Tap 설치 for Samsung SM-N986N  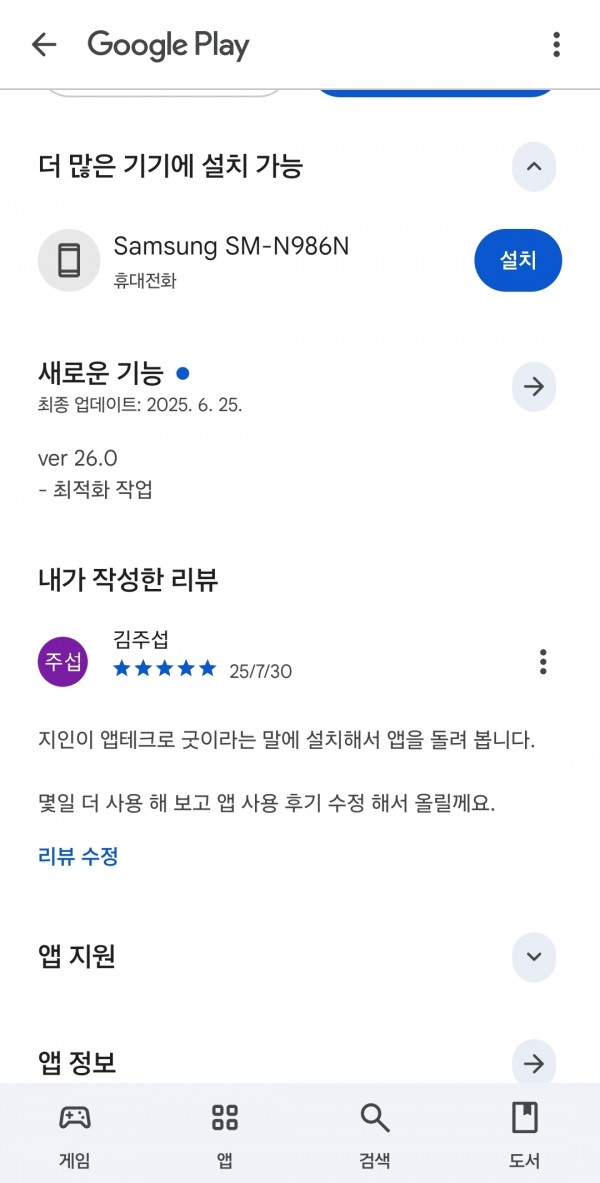tap(518, 260)
